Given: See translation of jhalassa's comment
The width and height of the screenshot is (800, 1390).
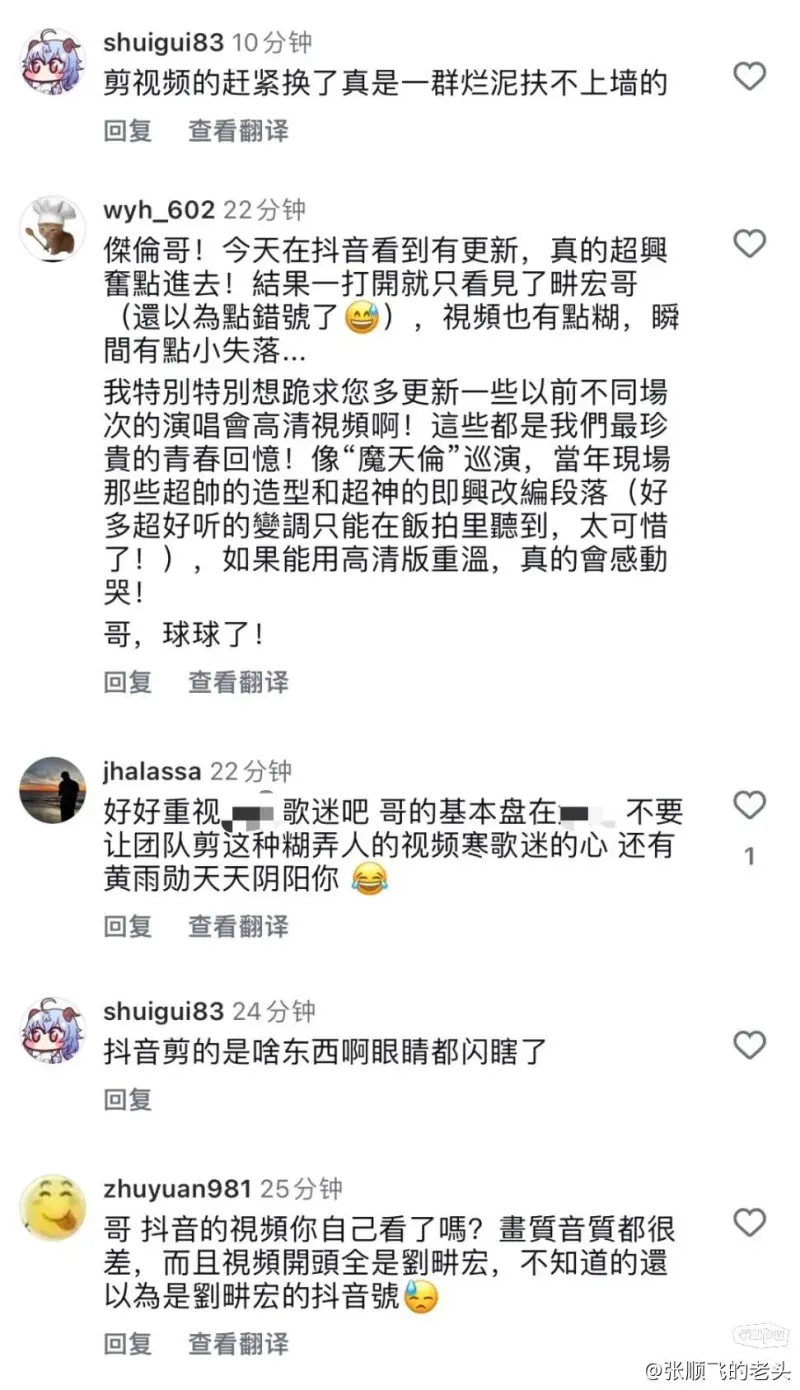Looking at the screenshot, I should click(x=238, y=925).
